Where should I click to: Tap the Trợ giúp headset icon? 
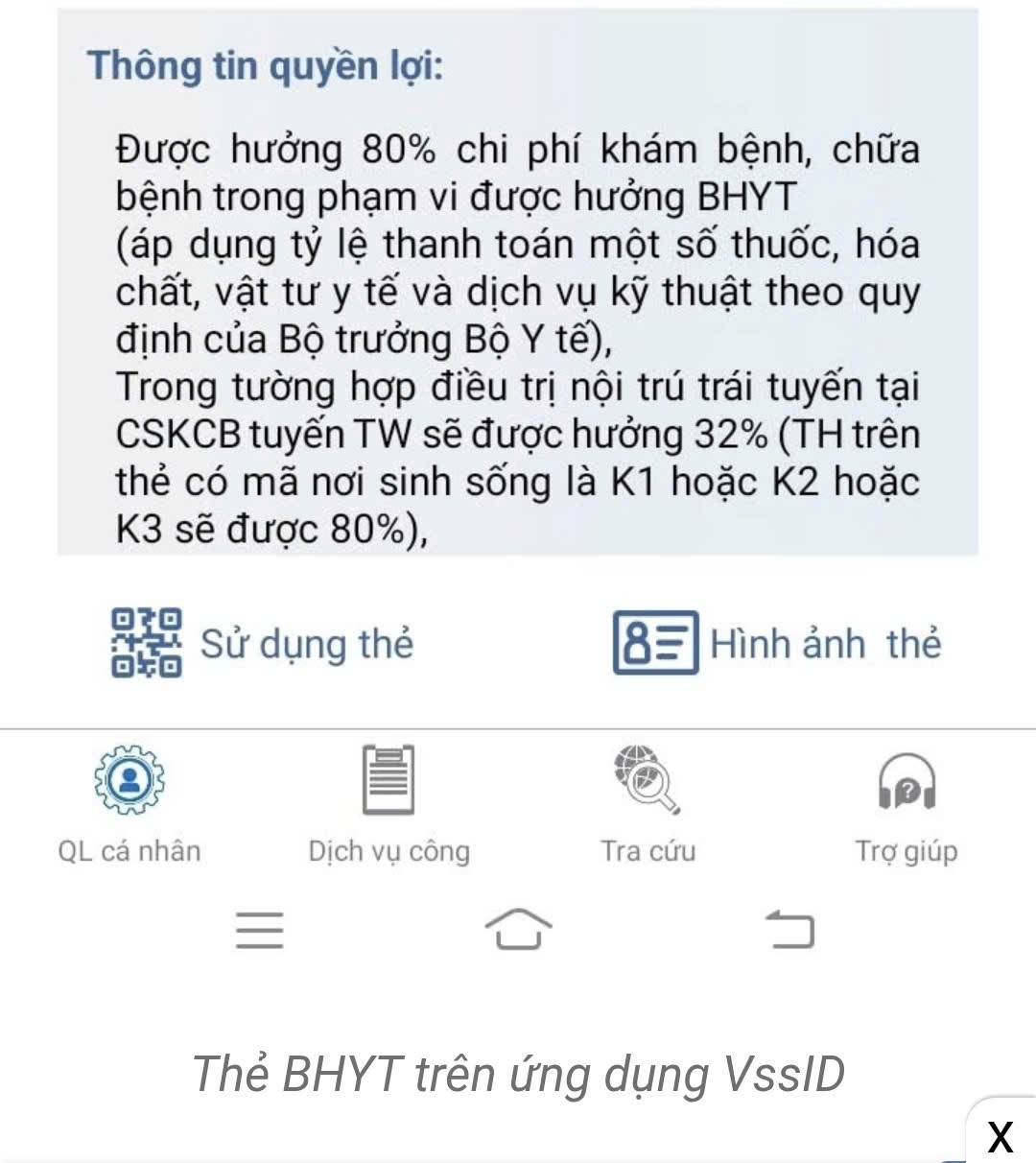[x=905, y=782]
